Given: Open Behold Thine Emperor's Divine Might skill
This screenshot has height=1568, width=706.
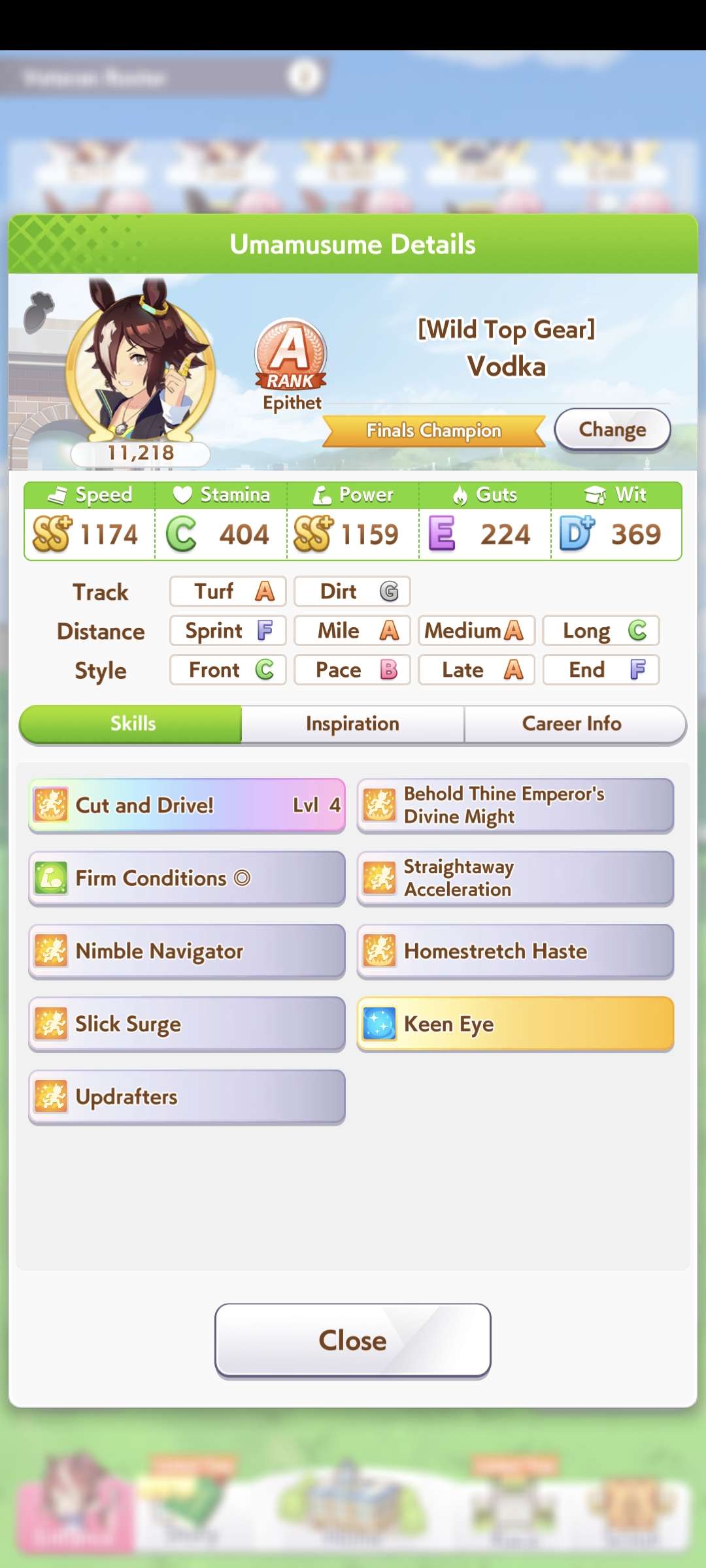Looking at the screenshot, I should pos(516,805).
